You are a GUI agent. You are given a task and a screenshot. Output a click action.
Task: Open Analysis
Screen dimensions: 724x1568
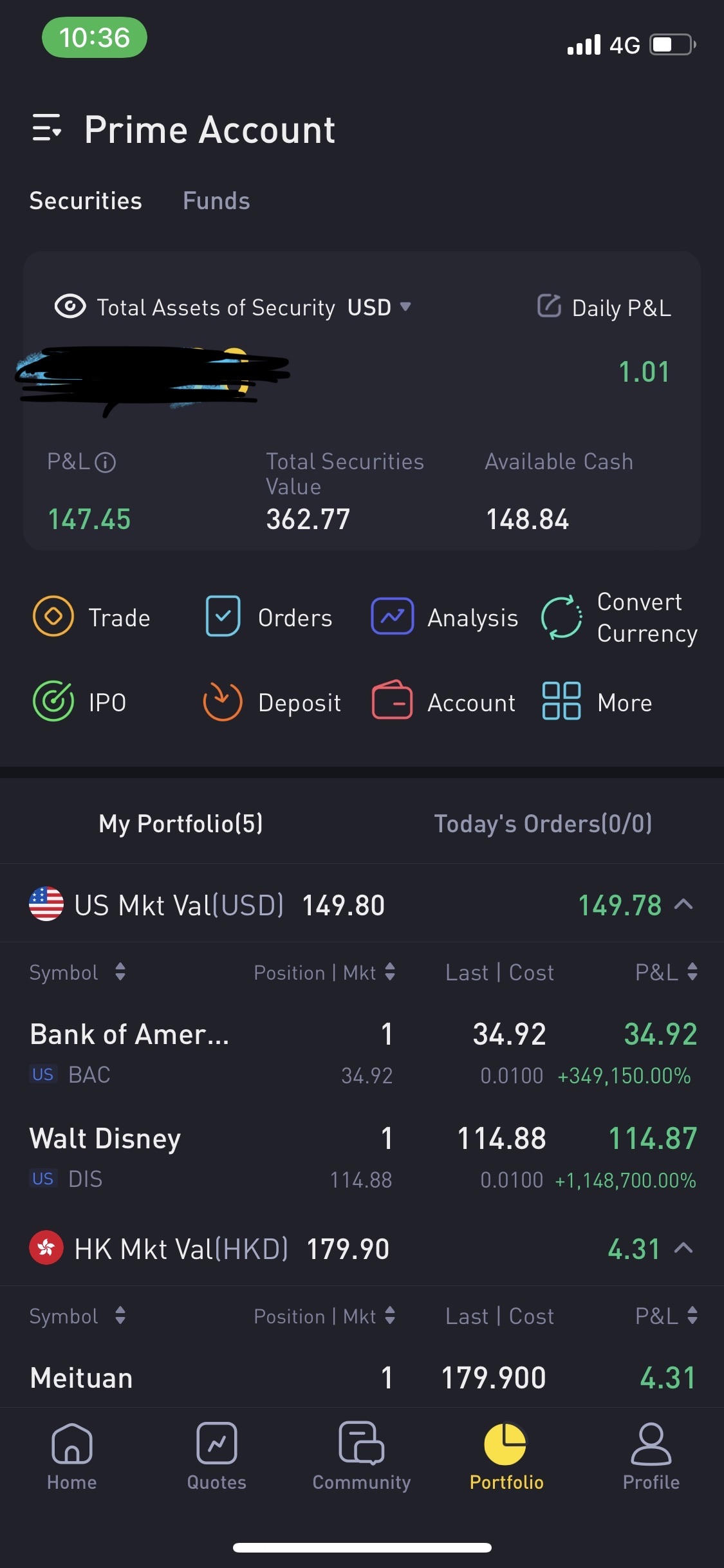[444, 617]
